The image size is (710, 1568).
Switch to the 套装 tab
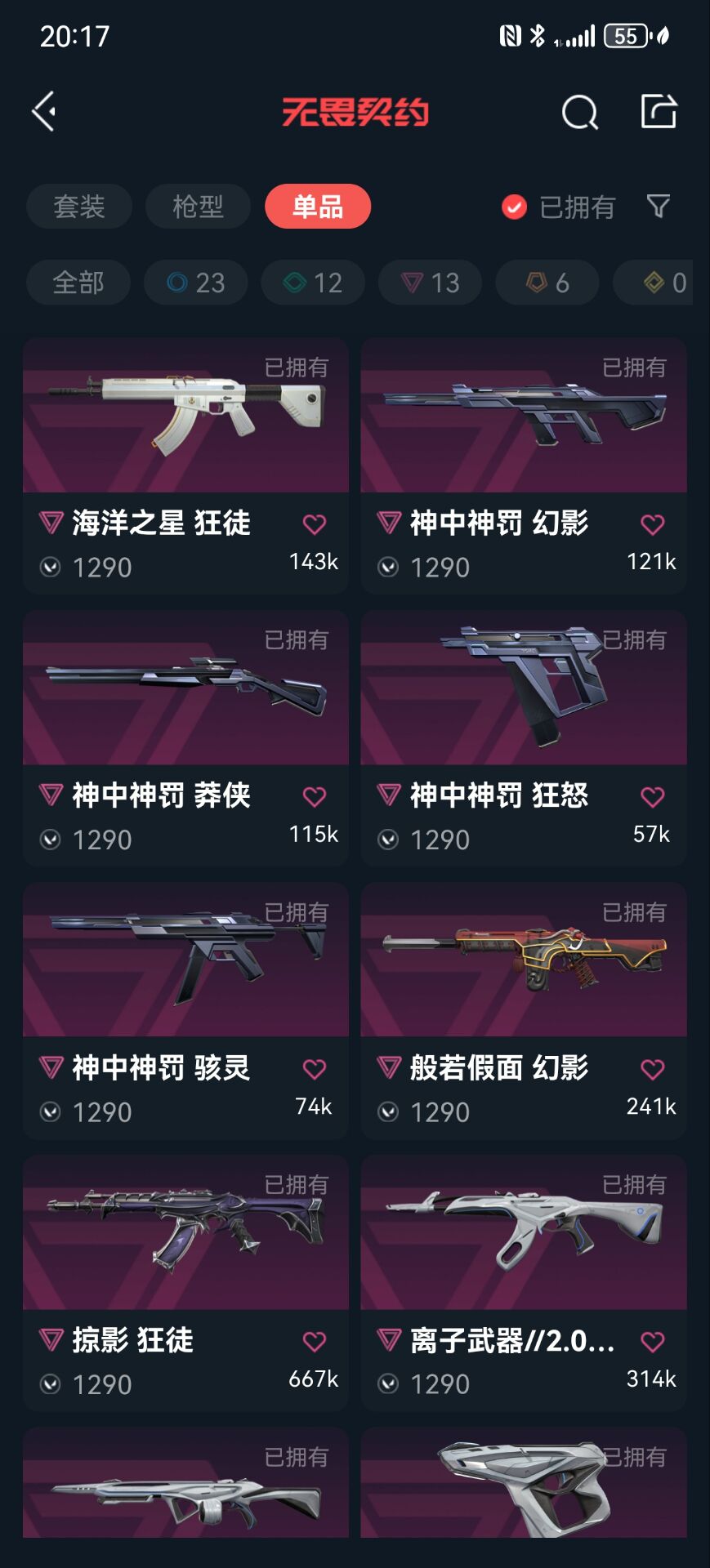point(79,207)
